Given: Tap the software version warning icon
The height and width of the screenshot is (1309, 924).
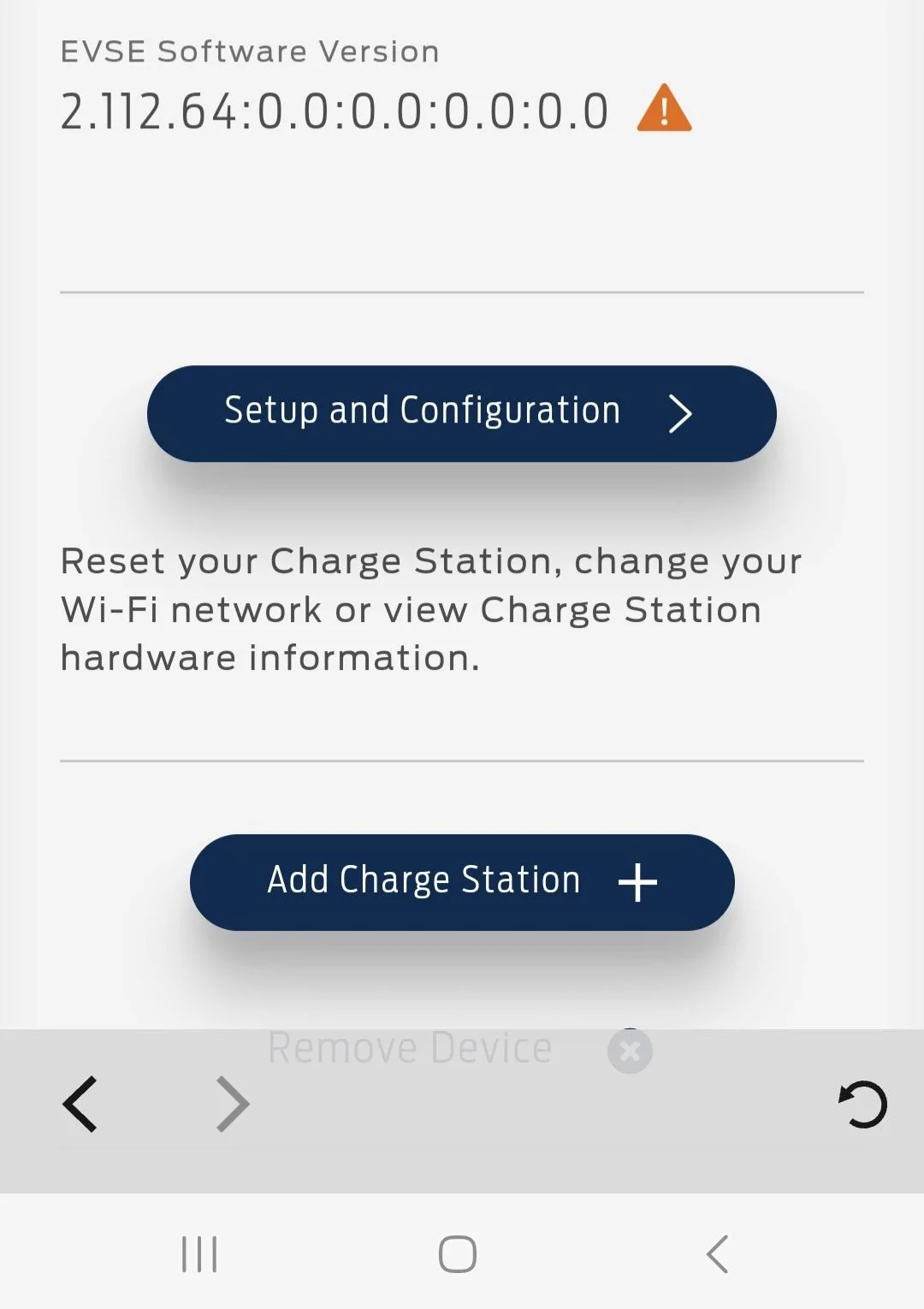Looking at the screenshot, I should [664, 110].
